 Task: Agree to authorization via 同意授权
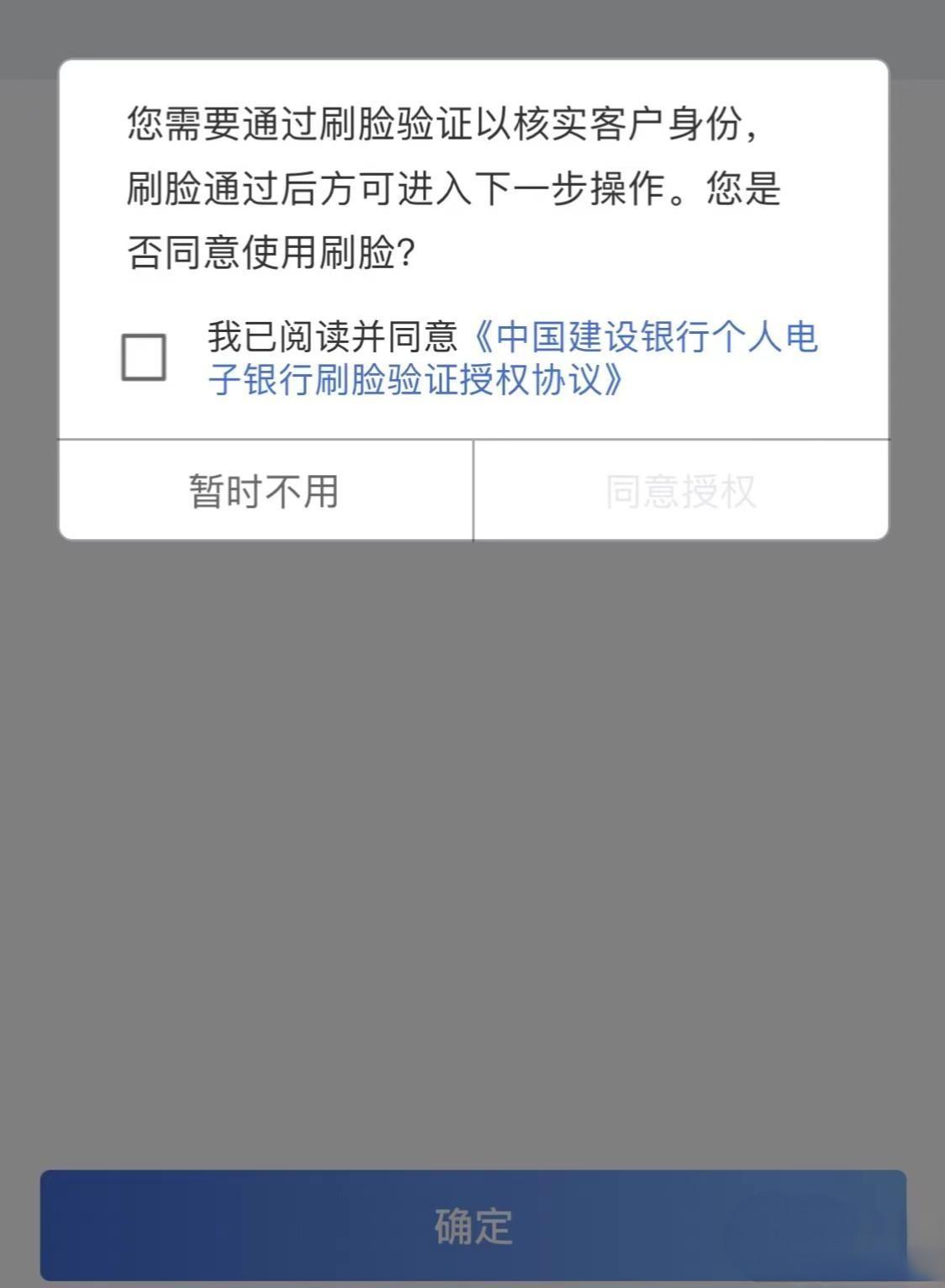[681, 492]
